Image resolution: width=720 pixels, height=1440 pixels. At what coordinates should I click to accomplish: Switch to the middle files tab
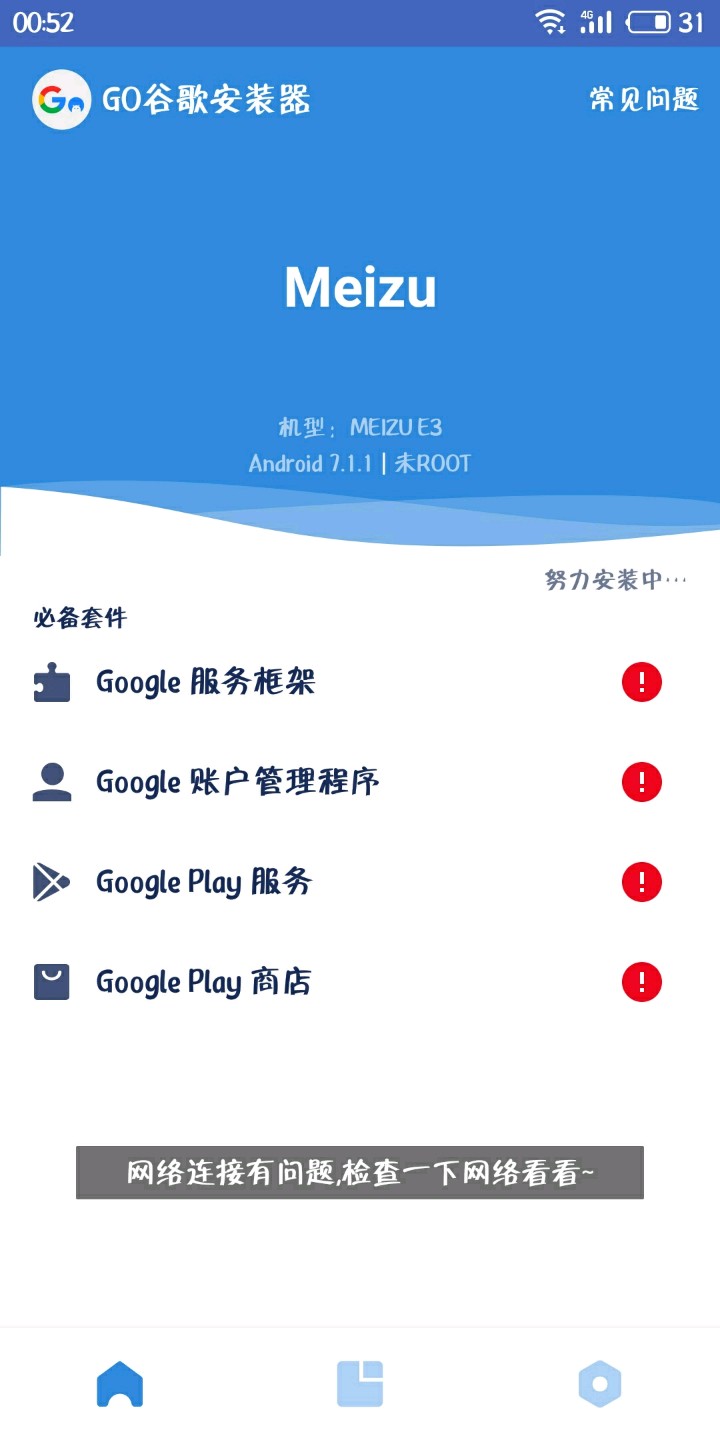360,1385
